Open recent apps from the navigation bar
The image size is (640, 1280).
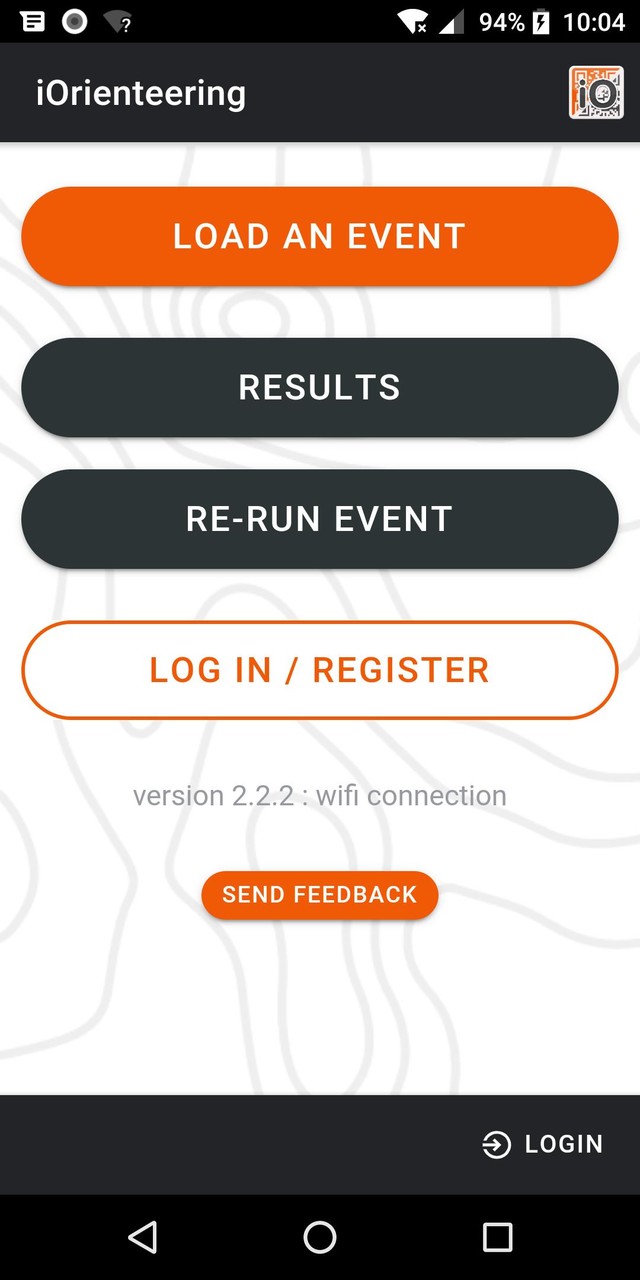(x=497, y=1237)
